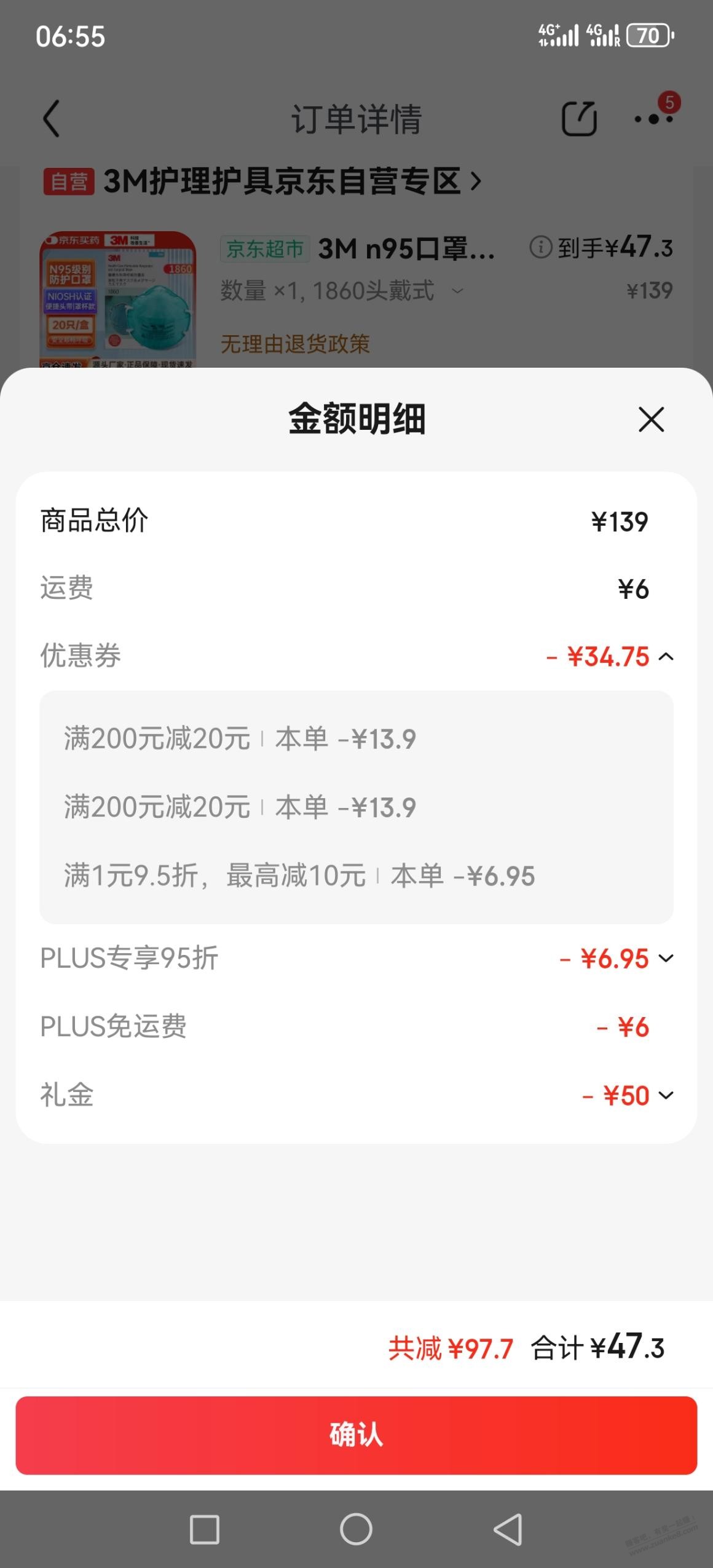Open the 1860头戴式 specification dropdown
This screenshot has width=713, height=1568.
point(456,291)
